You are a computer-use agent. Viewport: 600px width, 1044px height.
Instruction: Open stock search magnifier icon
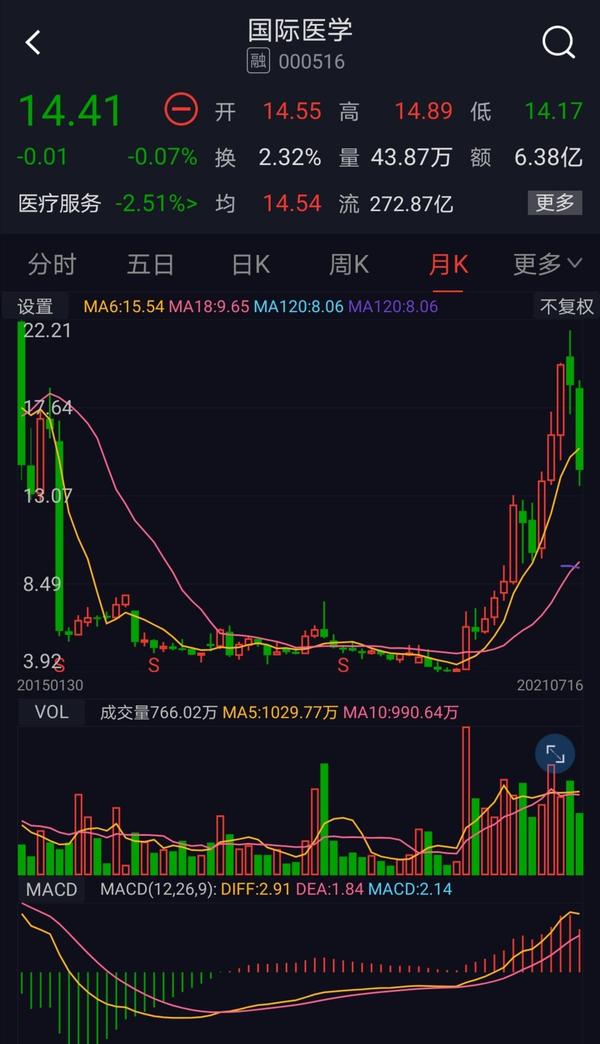(x=558, y=42)
